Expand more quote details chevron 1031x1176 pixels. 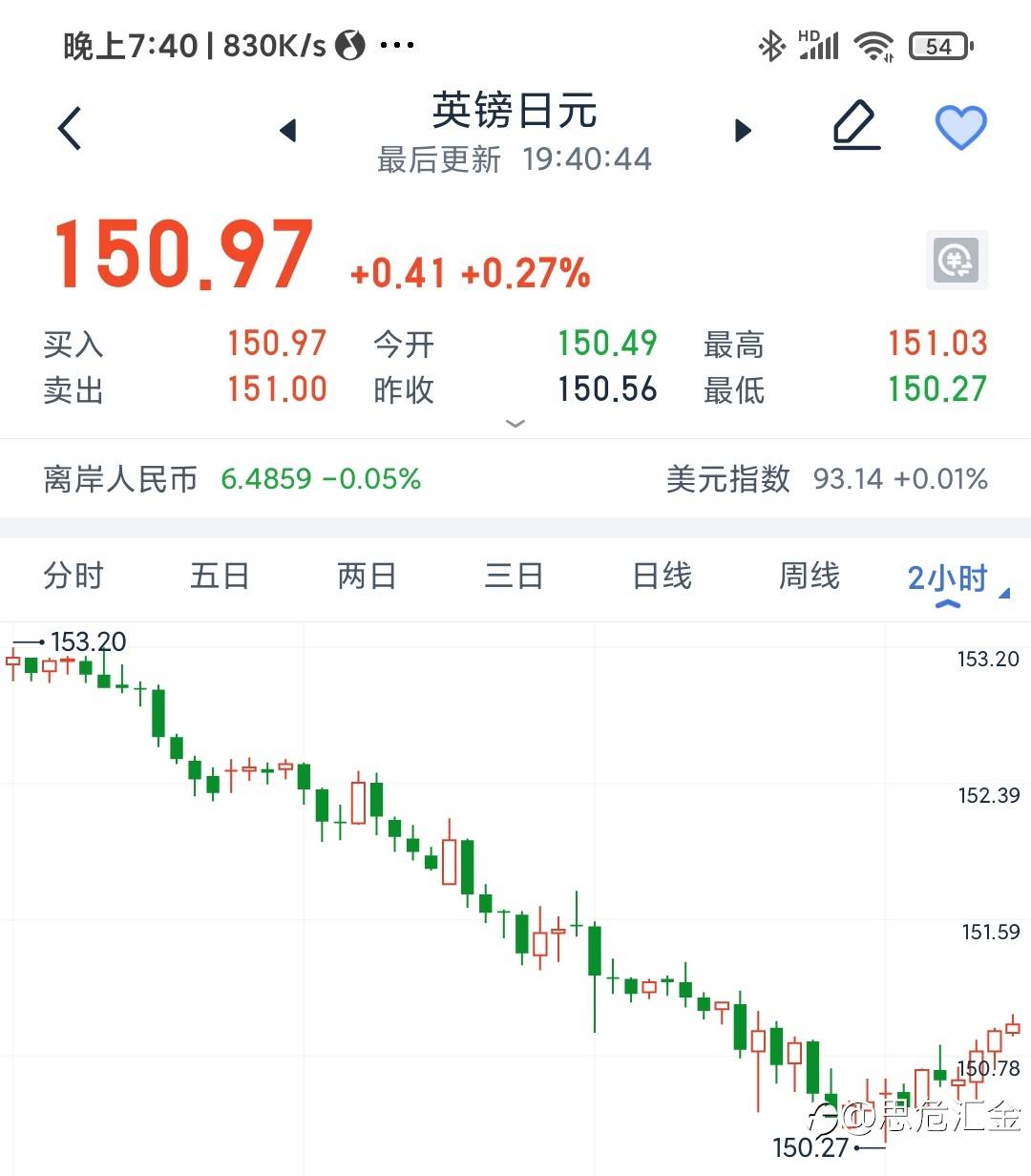pos(515,423)
